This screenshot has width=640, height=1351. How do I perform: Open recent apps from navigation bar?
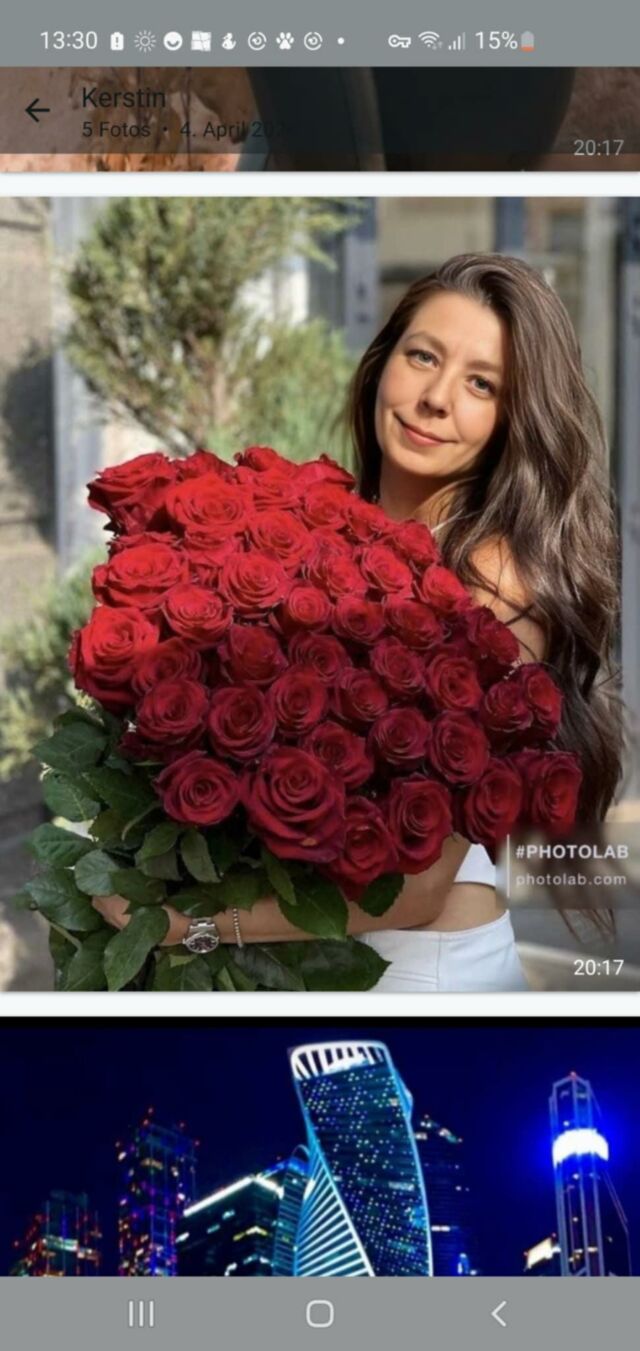point(141,1313)
